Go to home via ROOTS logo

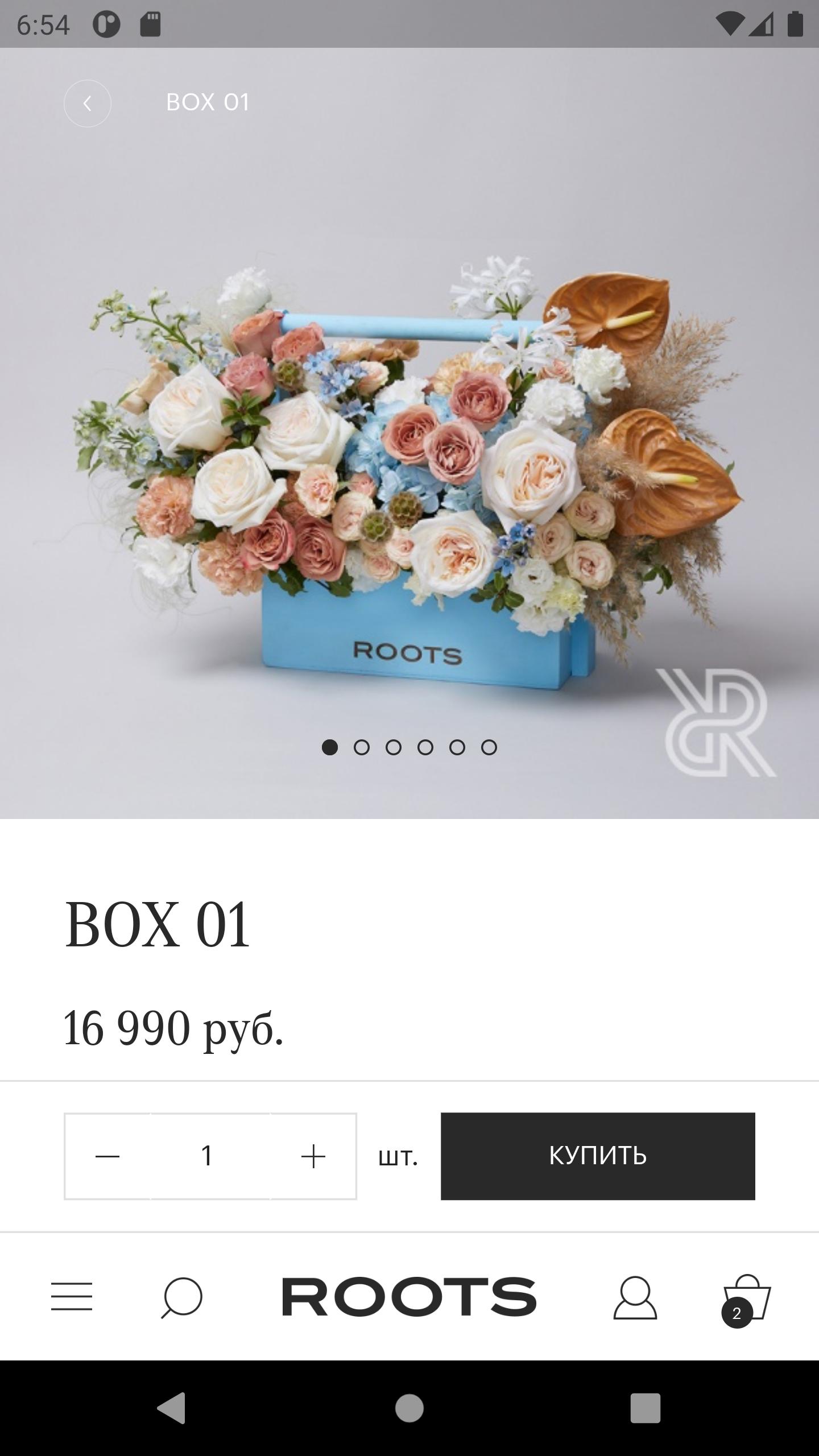[409, 1297]
